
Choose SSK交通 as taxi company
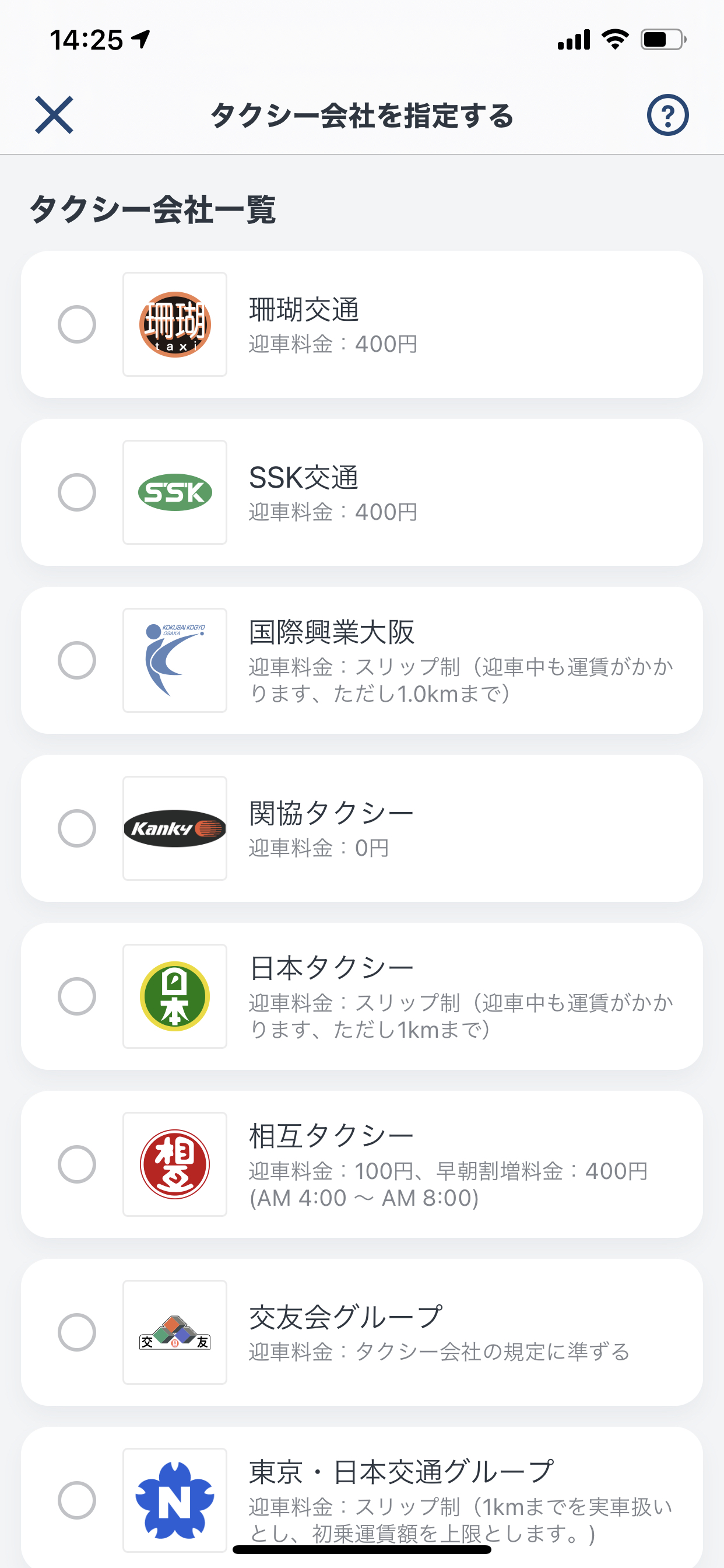click(x=362, y=492)
